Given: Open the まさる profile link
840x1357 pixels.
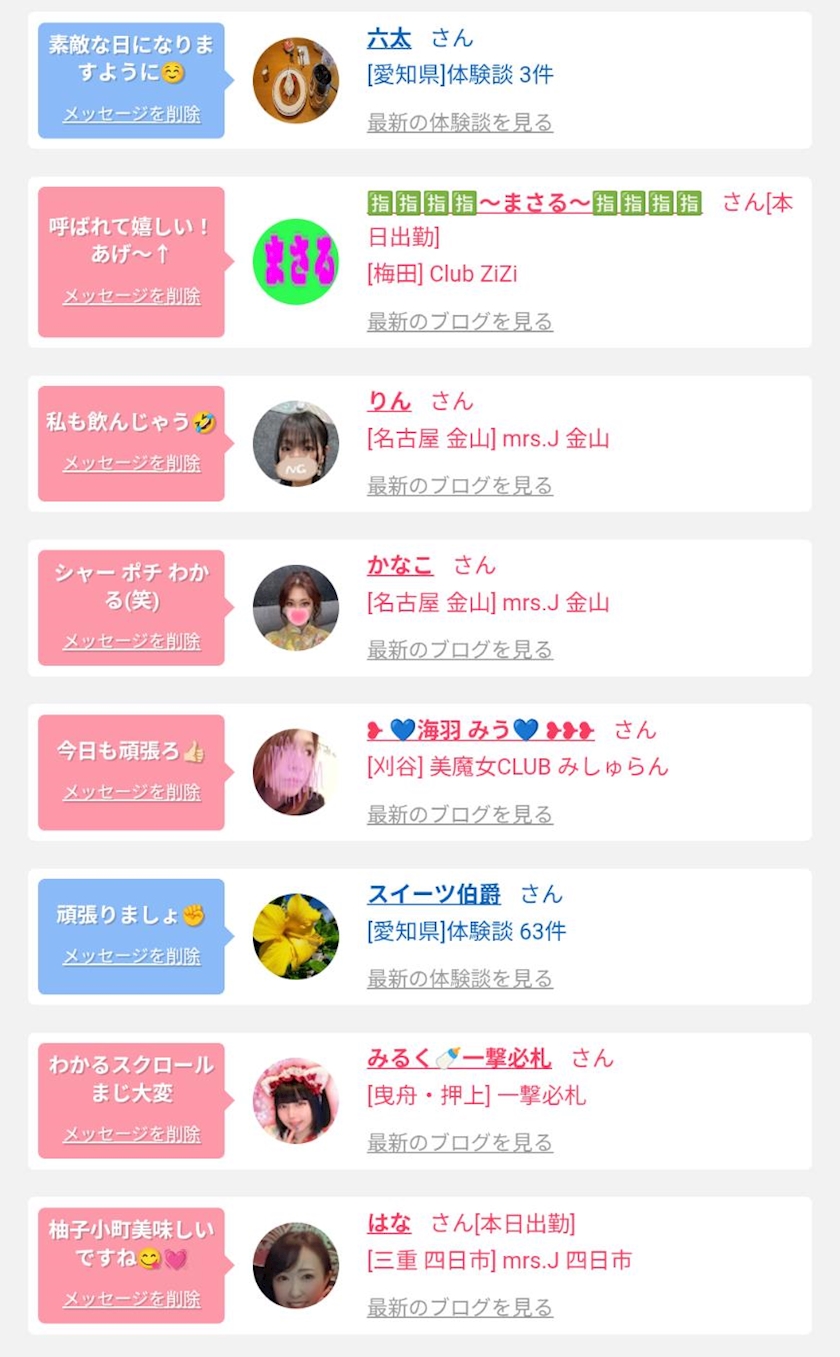Looking at the screenshot, I should tap(534, 203).
